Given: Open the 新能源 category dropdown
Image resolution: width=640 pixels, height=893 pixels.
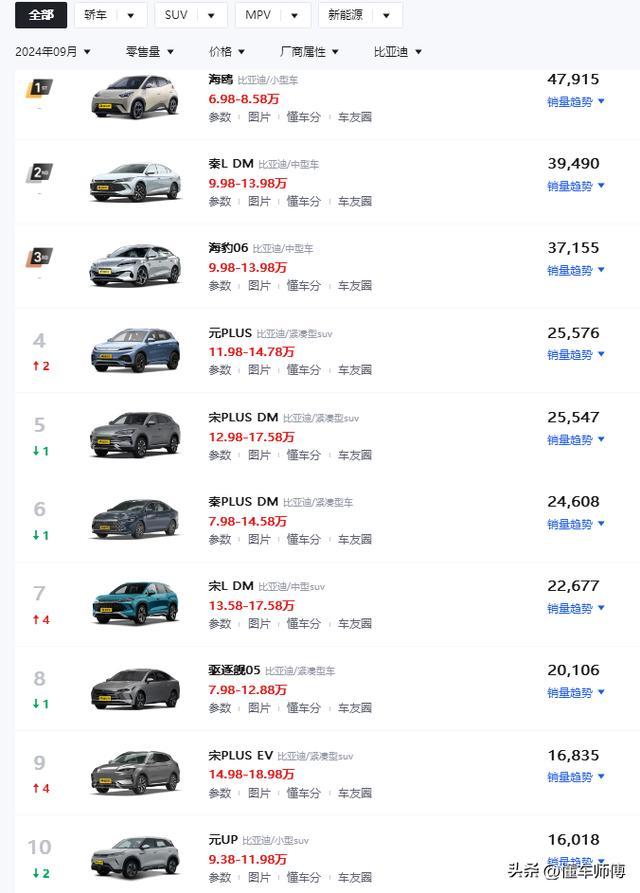Looking at the screenshot, I should pos(360,15).
